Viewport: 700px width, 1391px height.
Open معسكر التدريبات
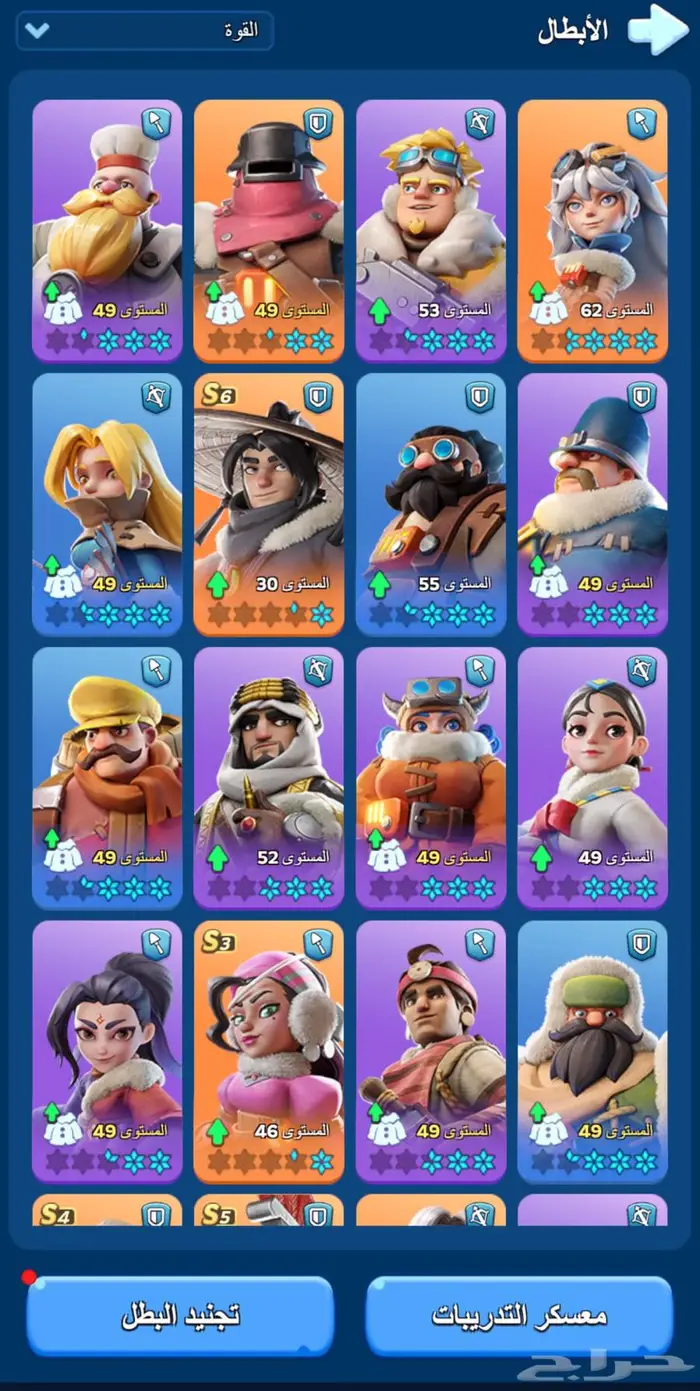pos(518,1314)
